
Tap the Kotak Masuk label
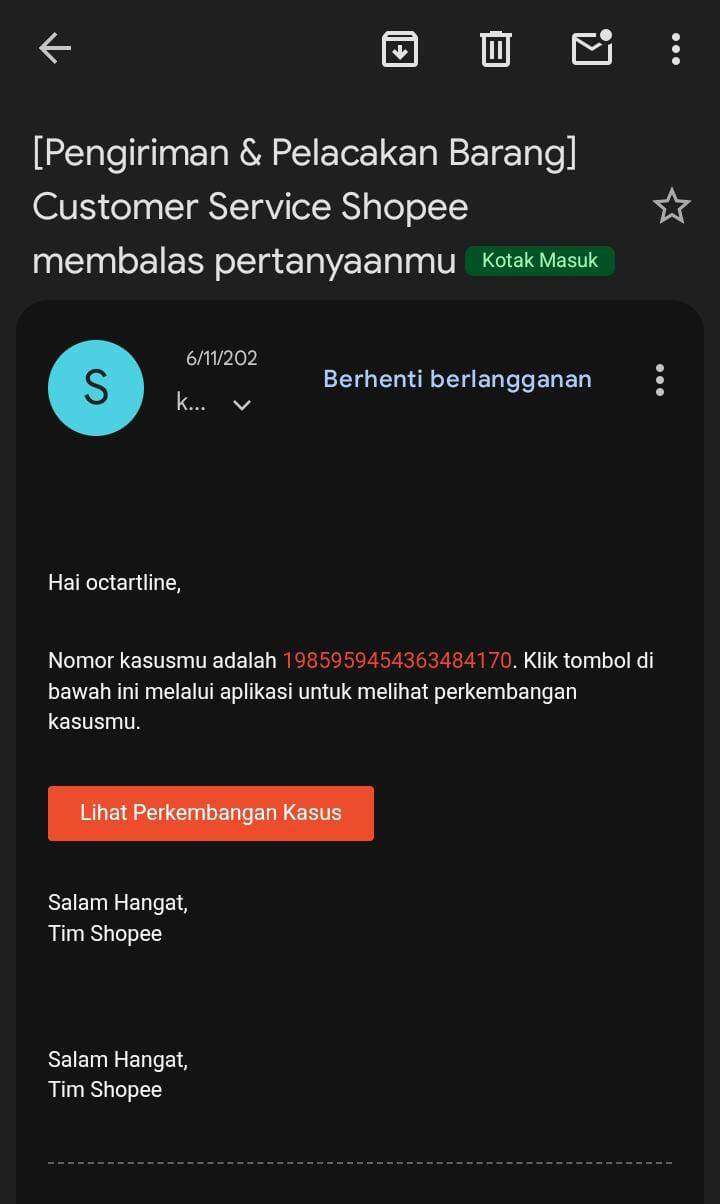tap(540, 261)
